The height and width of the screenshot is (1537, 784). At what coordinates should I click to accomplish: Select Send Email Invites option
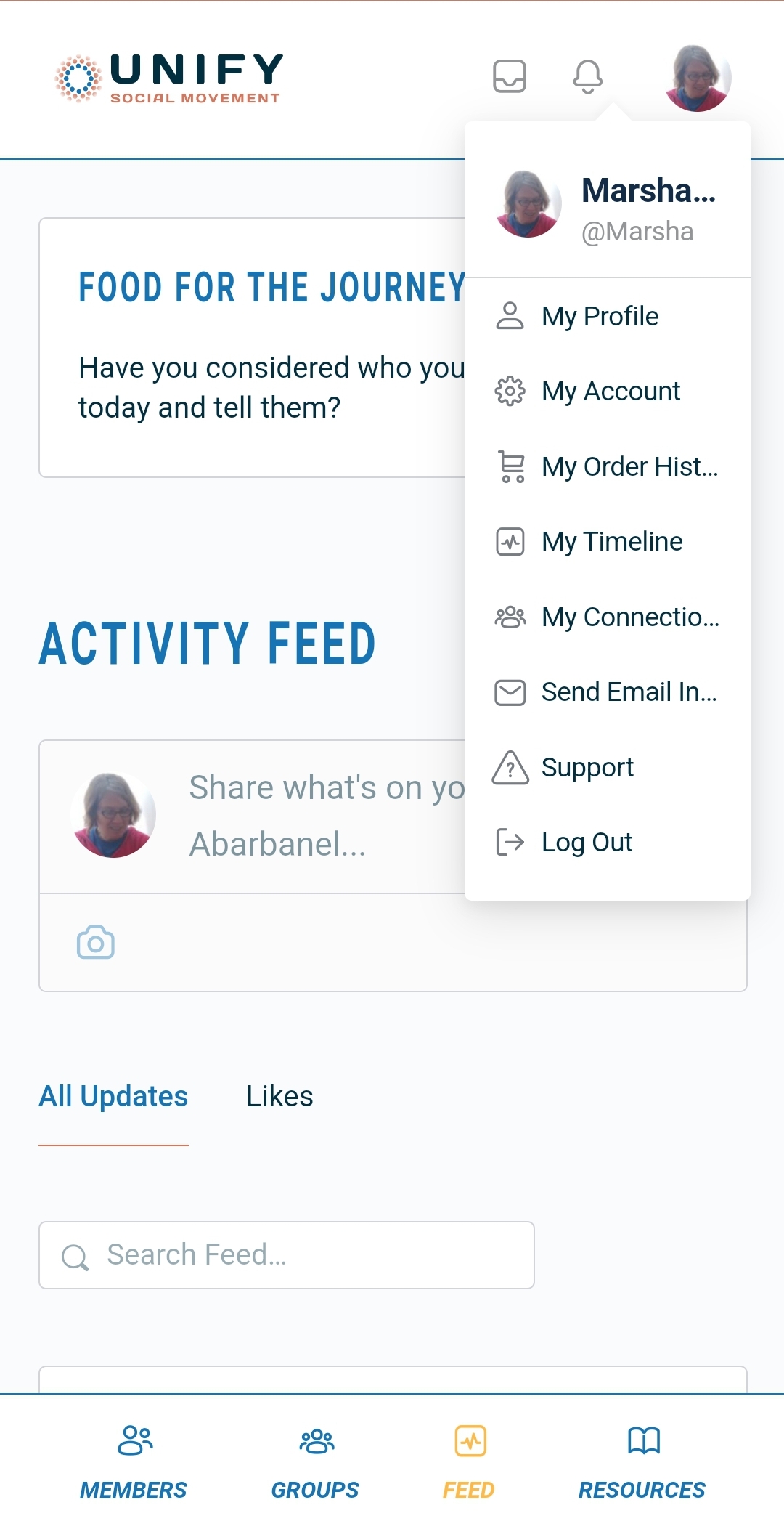click(607, 692)
